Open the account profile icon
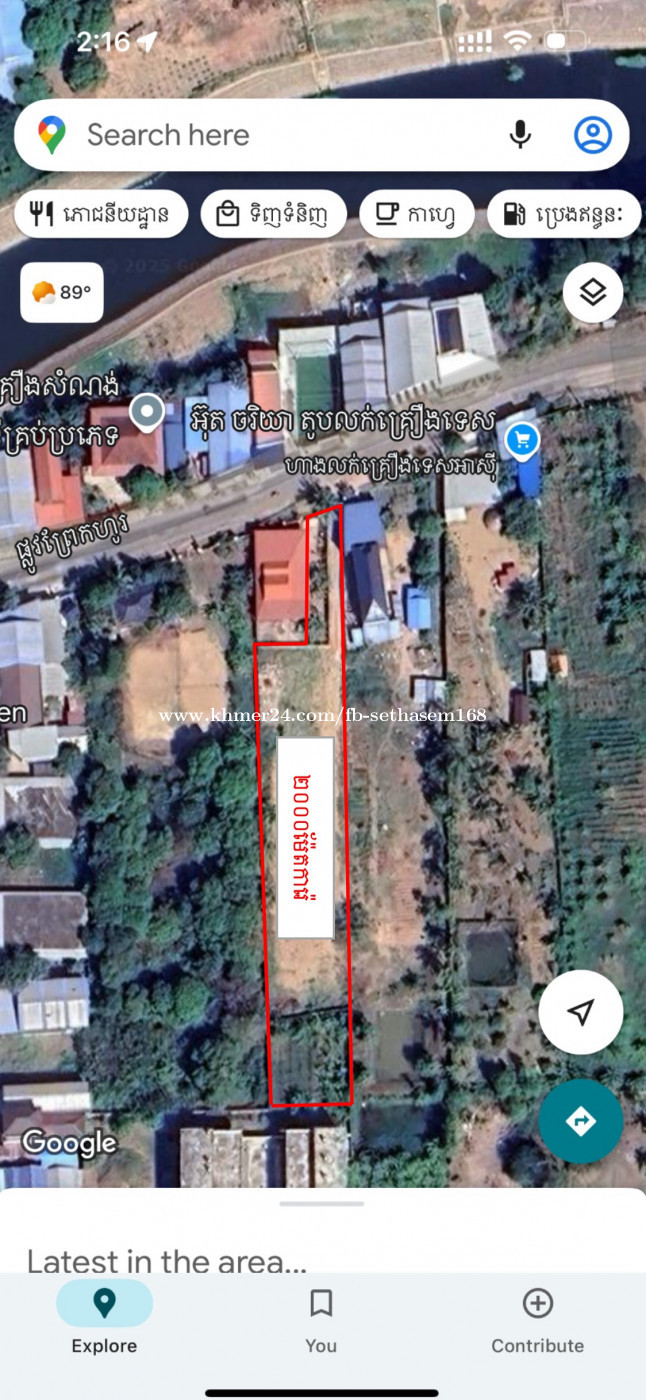The height and width of the screenshot is (1400, 646). [x=592, y=135]
